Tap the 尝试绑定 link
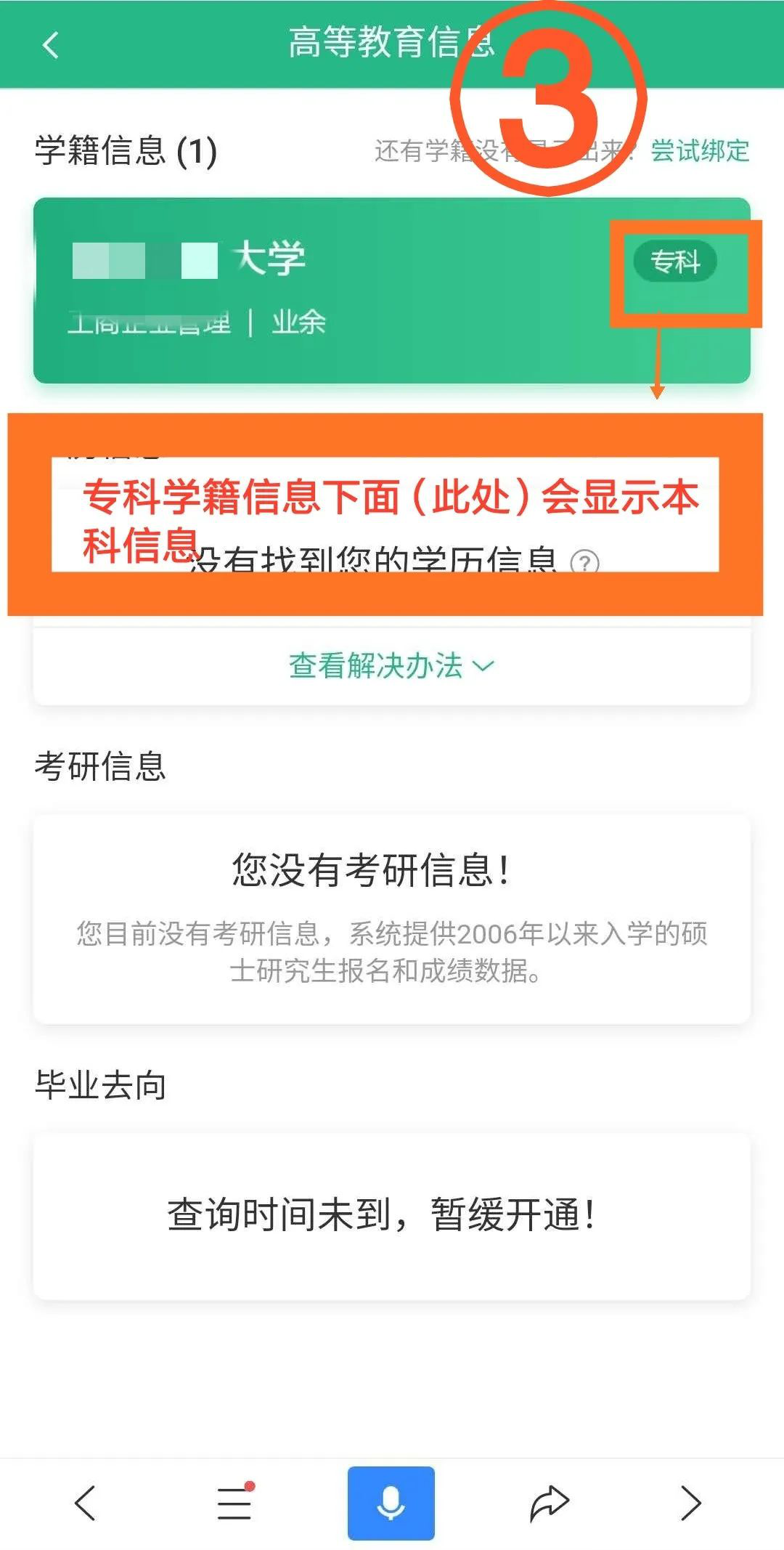 (700, 151)
